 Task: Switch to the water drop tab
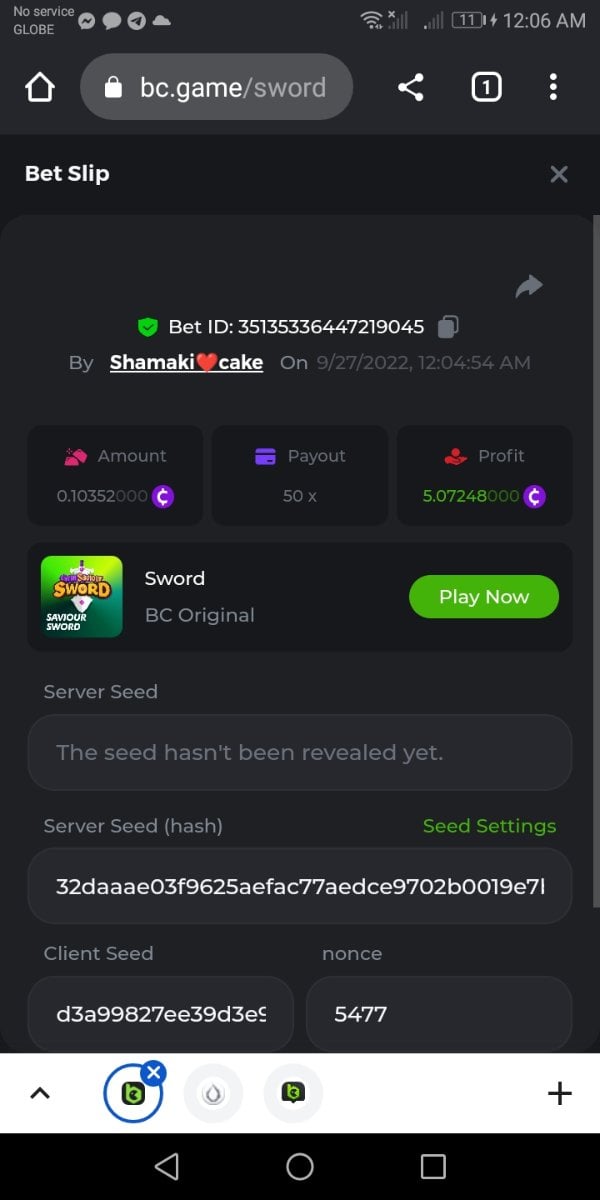coord(213,1094)
